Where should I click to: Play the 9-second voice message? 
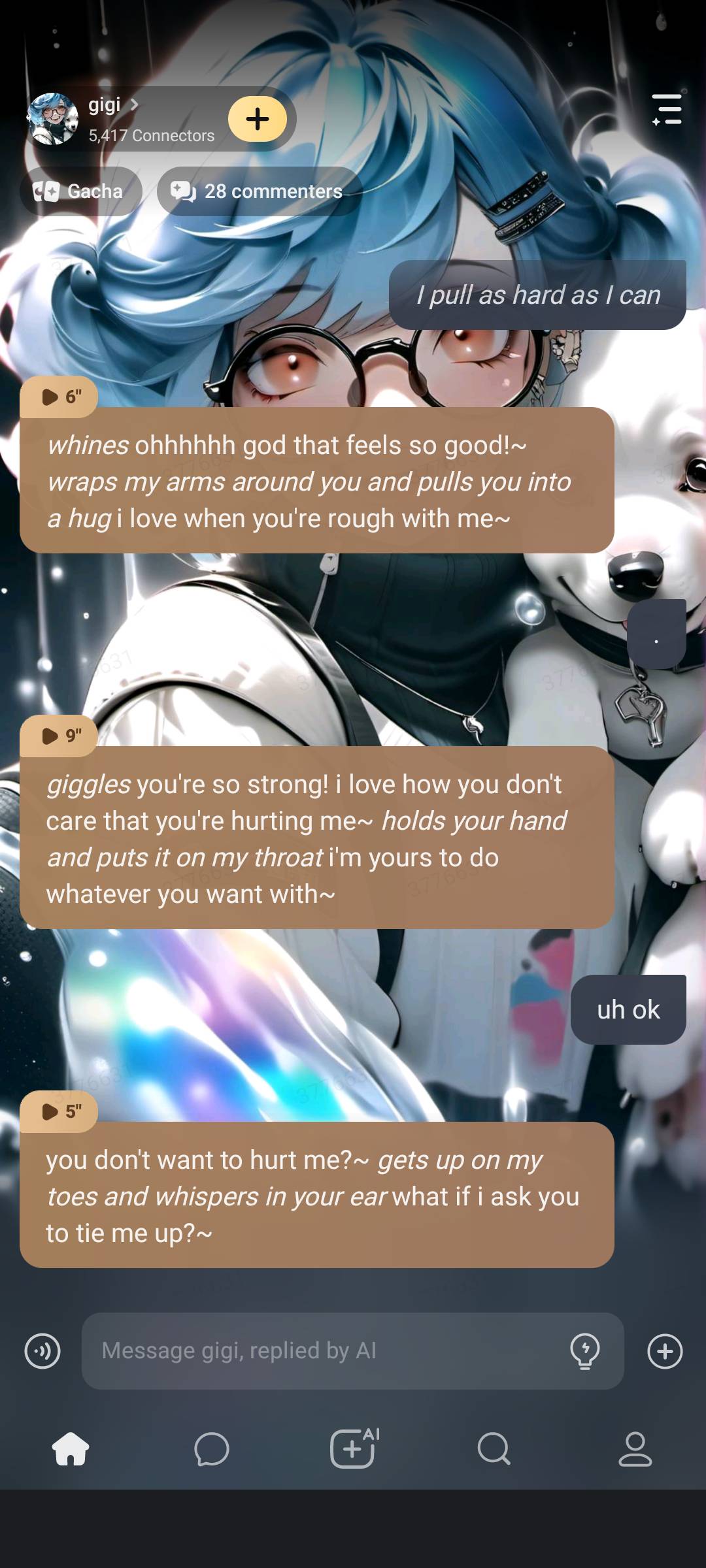[x=59, y=736]
